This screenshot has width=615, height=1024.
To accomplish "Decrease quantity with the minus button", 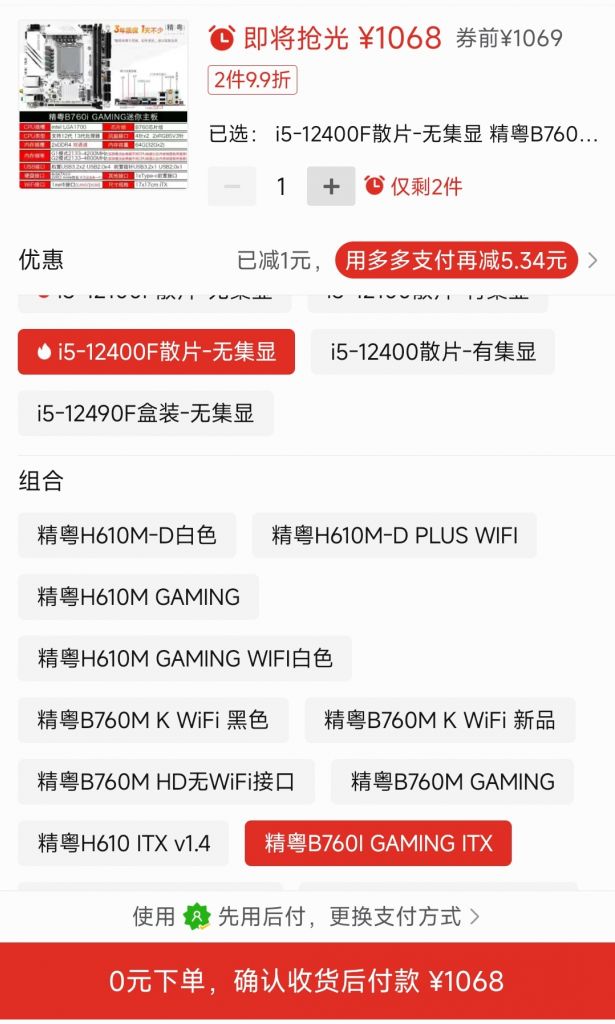I will click(232, 186).
